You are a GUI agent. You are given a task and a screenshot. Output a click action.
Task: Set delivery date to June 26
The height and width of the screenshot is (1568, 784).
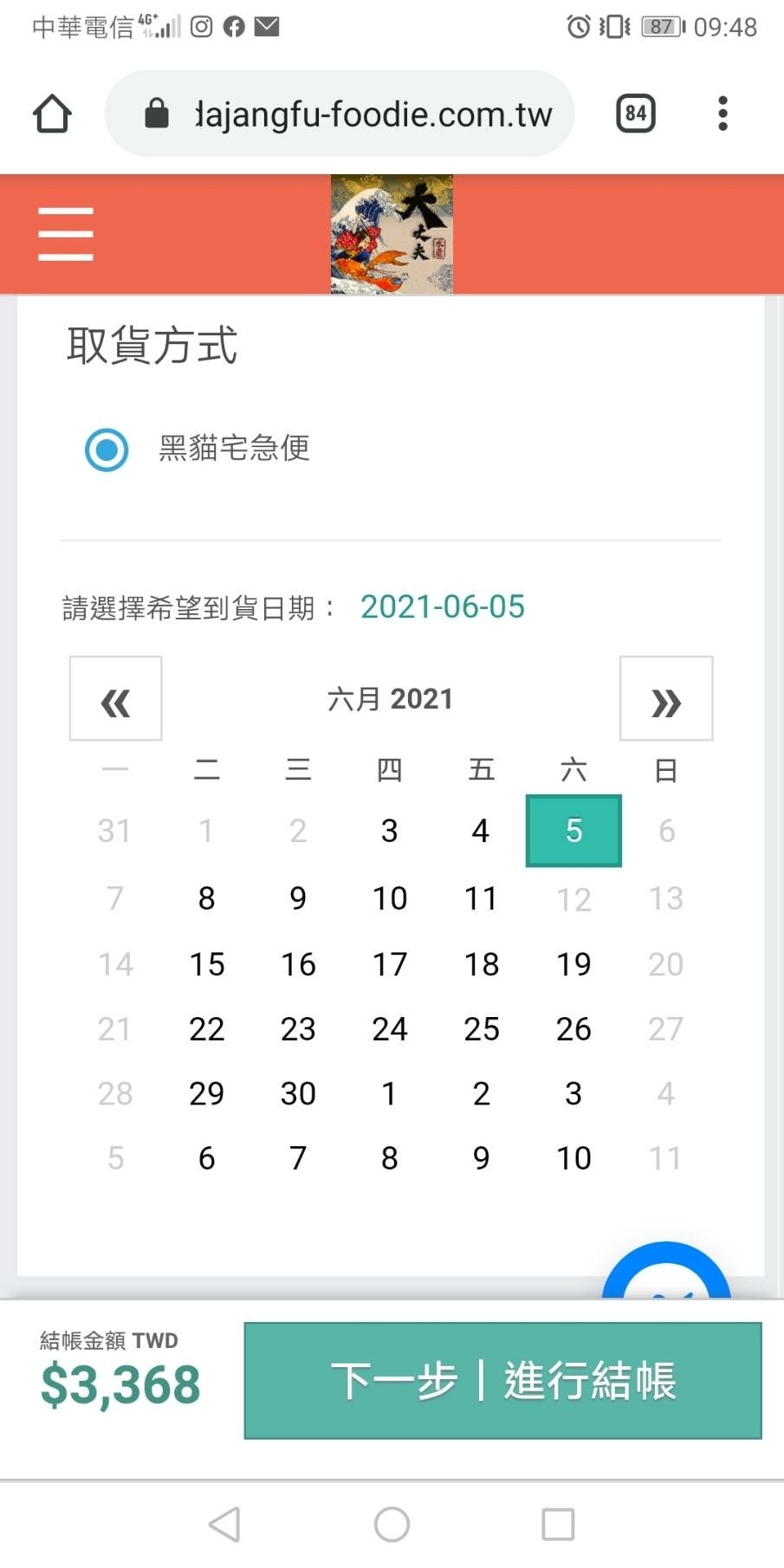coord(573,1029)
